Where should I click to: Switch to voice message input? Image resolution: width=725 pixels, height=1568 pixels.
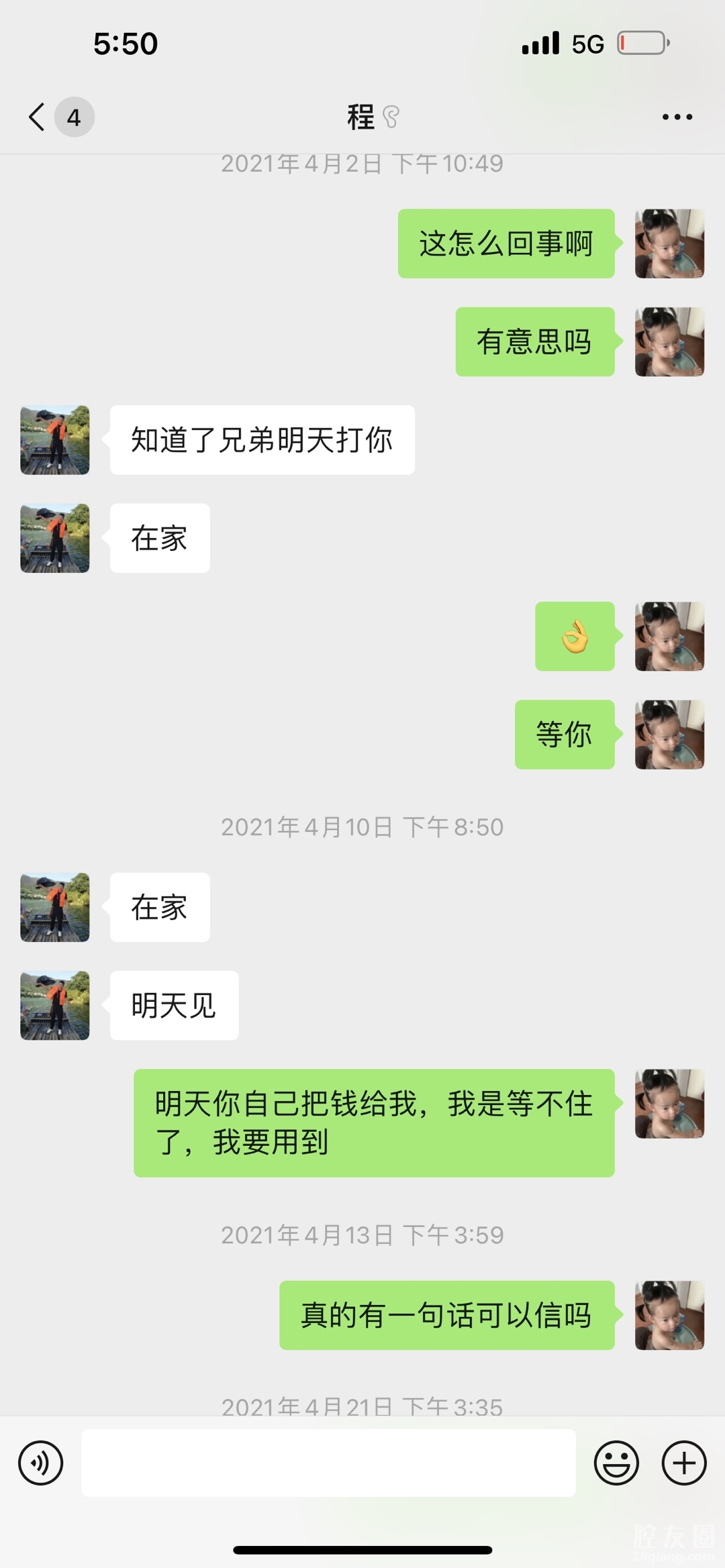pos(41,1463)
